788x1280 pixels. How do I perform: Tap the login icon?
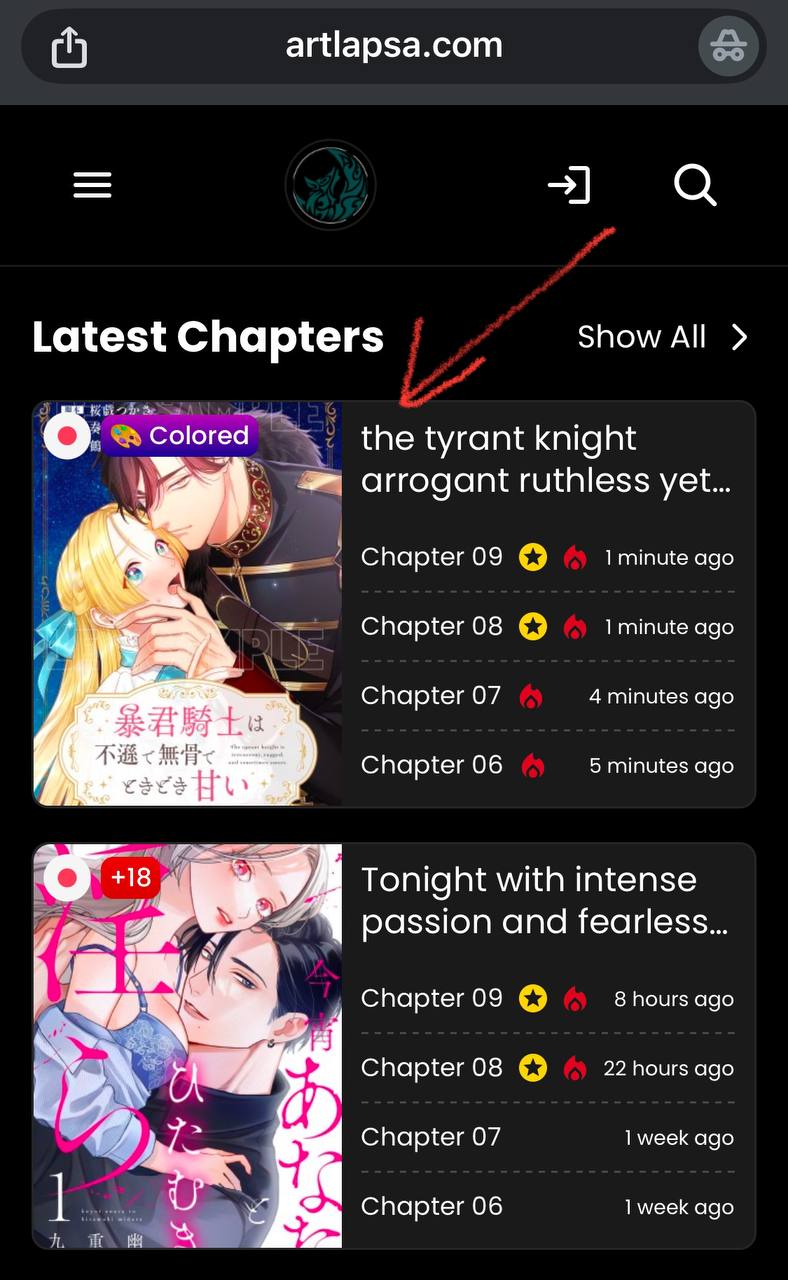(568, 185)
